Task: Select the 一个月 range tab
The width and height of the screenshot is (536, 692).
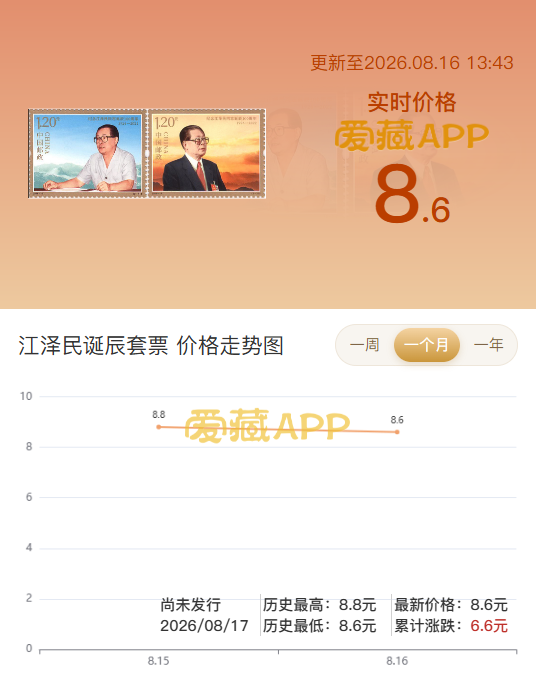Action: [427, 345]
